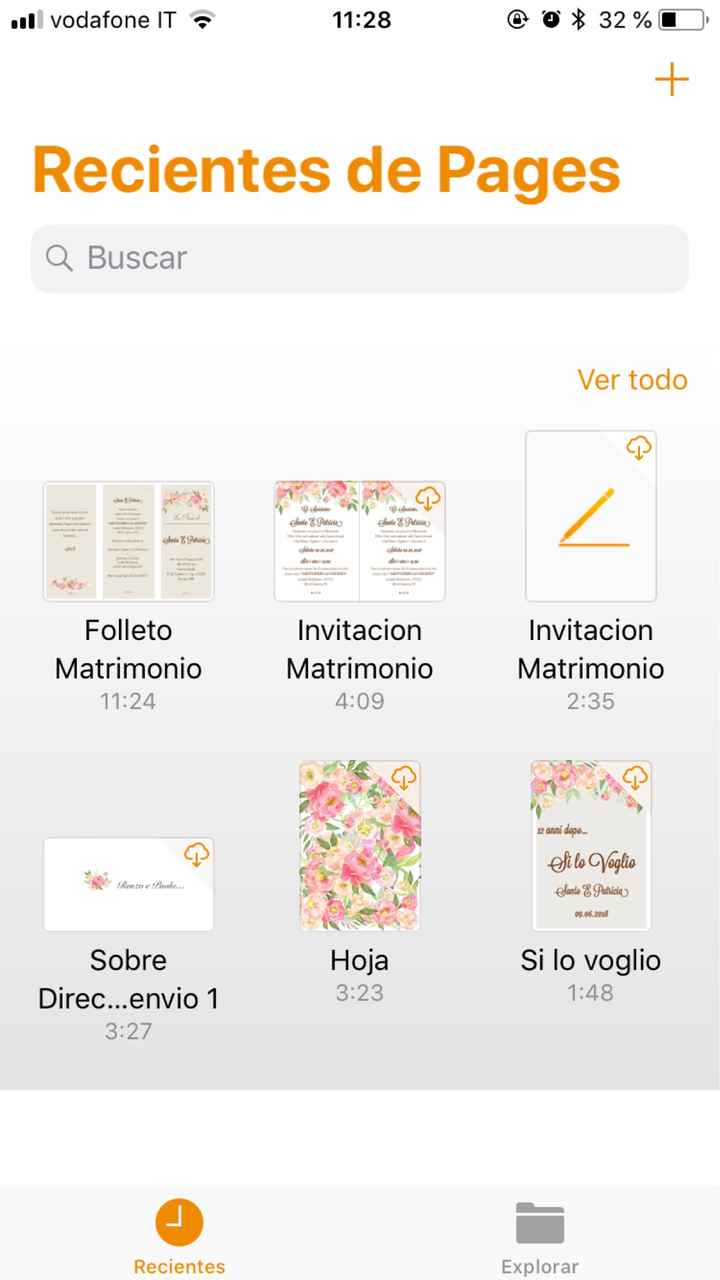Open the Ver todo link

(x=632, y=380)
